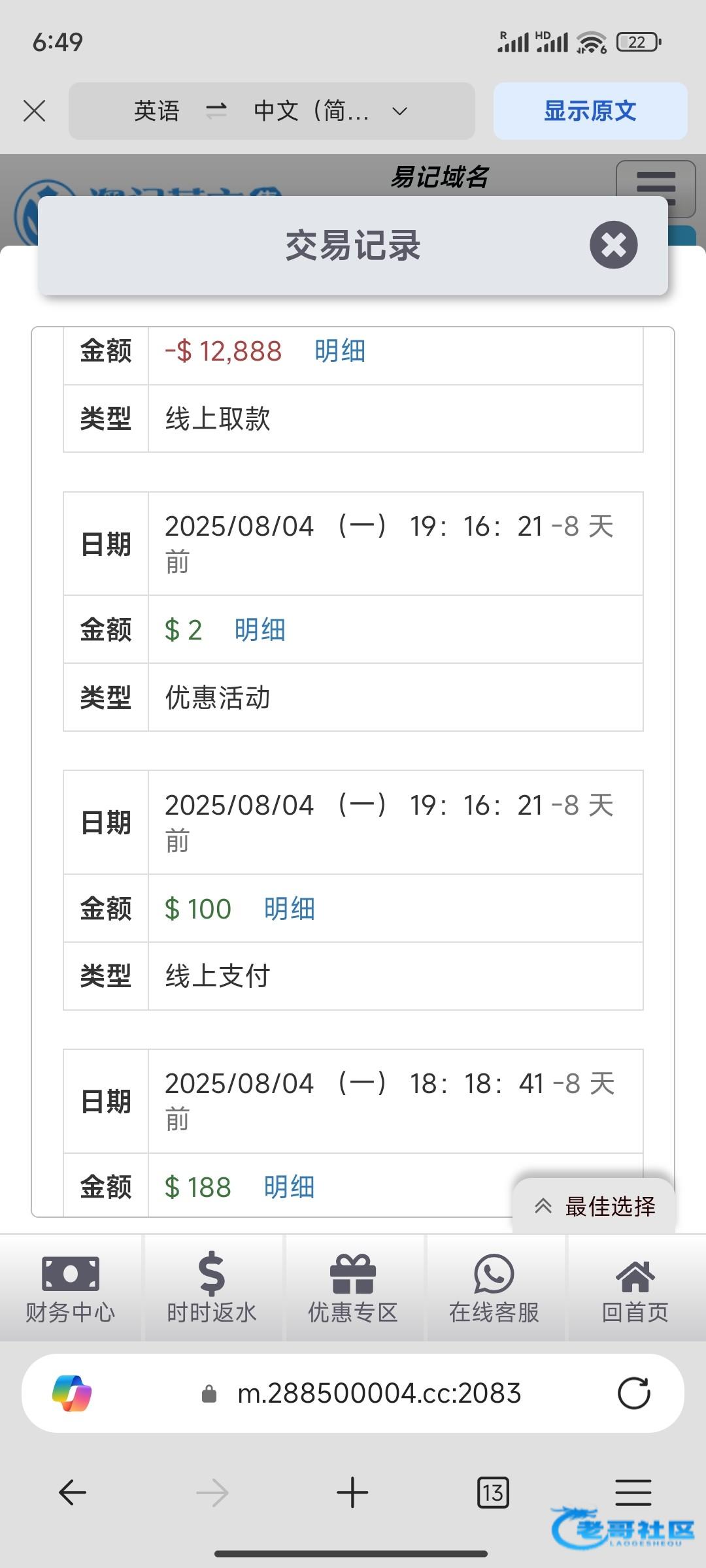Tap 显示原文 to show original text
Image resolution: width=706 pixels, height=1568 pixels.
click(590, 110)
